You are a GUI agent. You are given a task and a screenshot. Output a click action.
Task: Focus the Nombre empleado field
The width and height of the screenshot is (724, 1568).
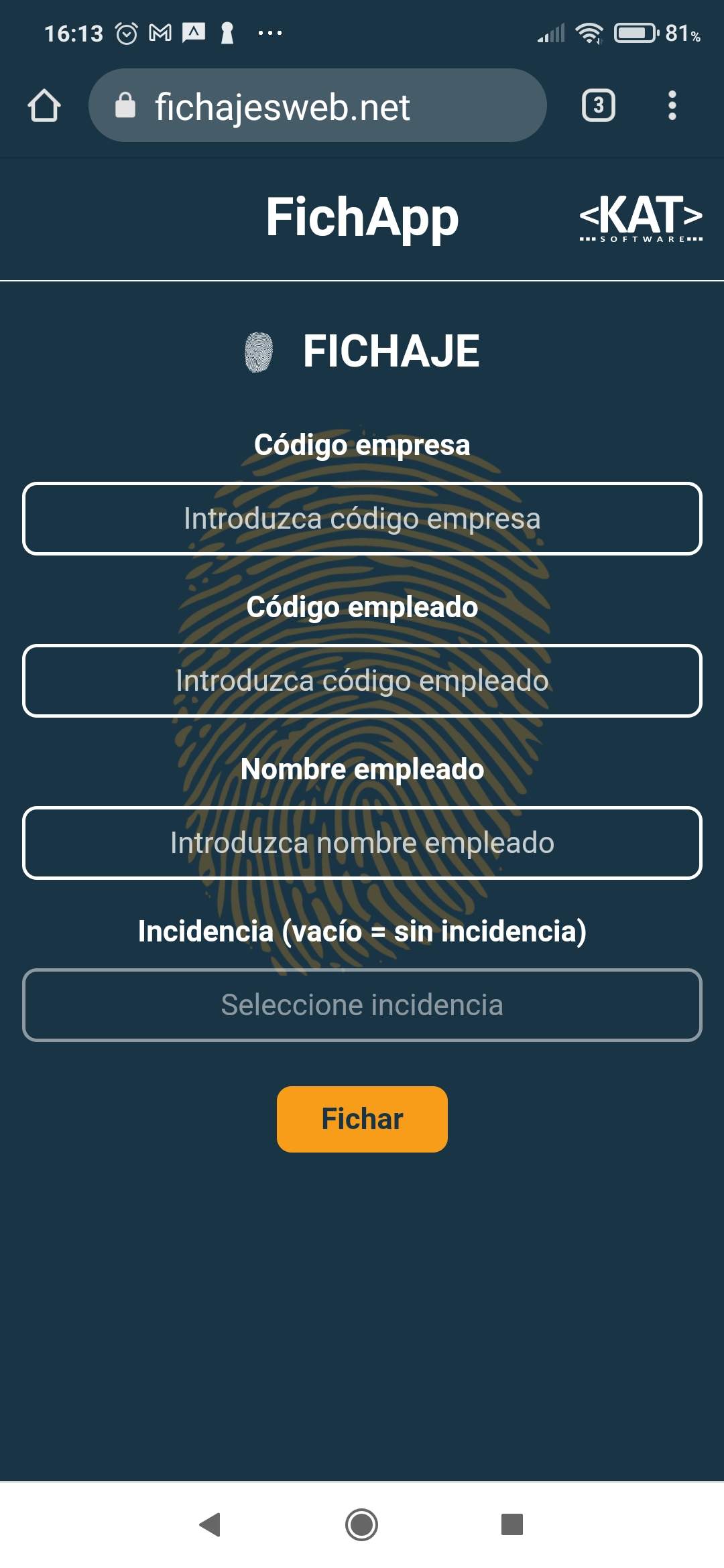coord(362,843)
